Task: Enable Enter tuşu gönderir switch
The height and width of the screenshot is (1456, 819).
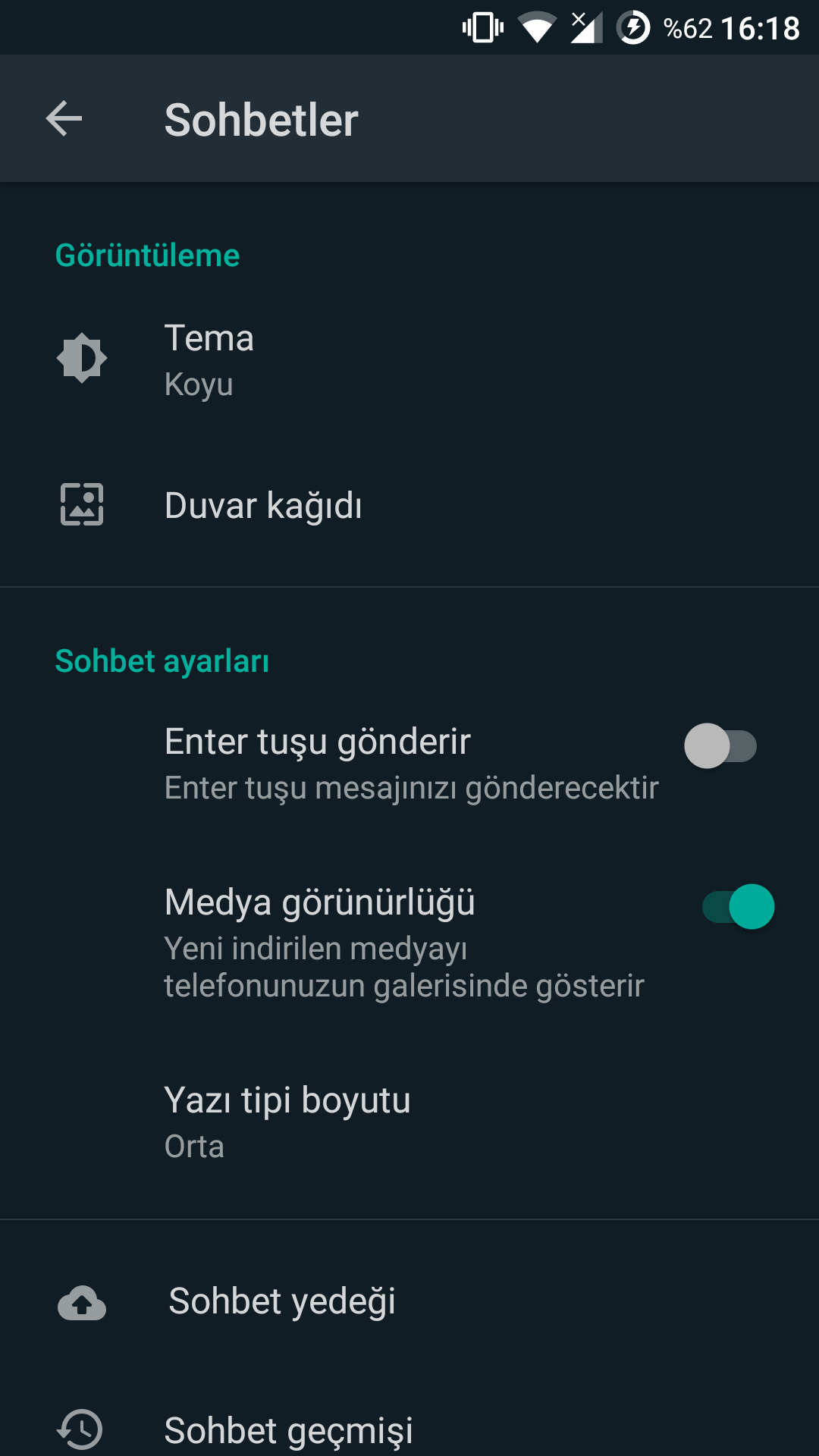Action: pos(720,746)
